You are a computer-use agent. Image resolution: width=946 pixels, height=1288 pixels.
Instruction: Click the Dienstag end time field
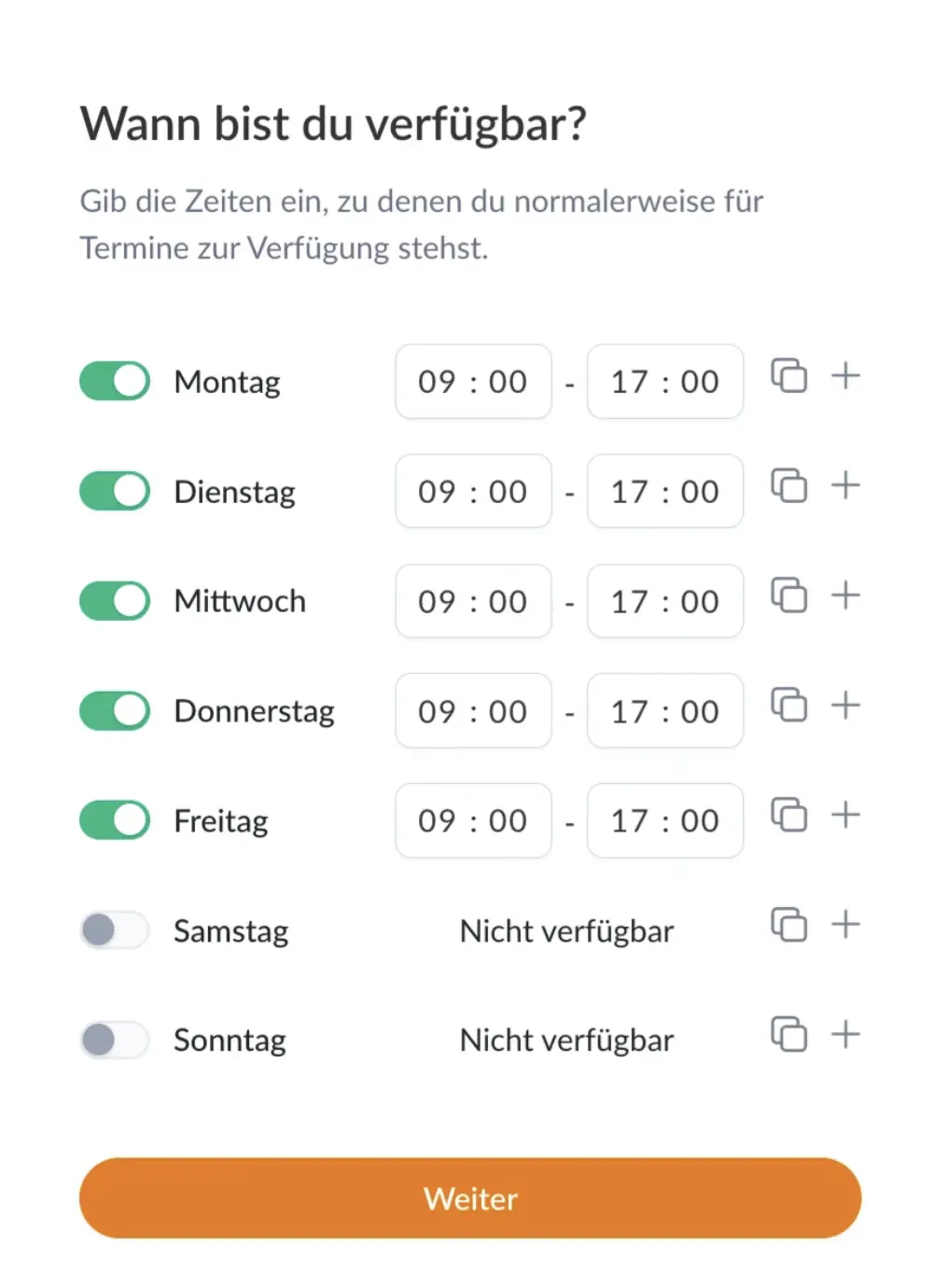click(664, 491)
